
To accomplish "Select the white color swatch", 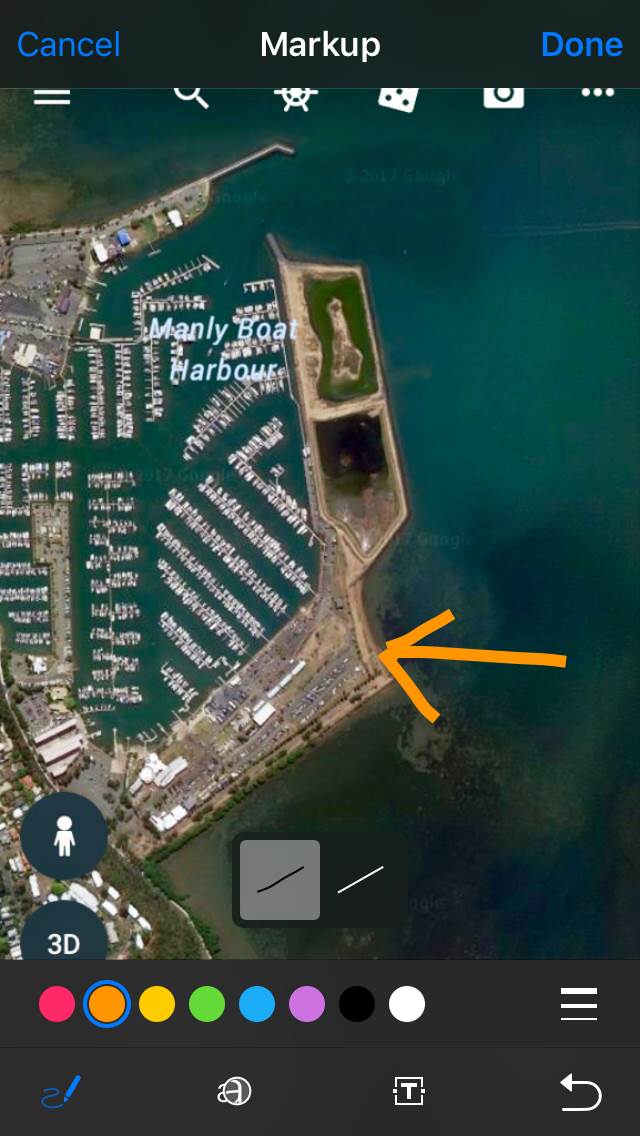I will [x=407, y=1004].
